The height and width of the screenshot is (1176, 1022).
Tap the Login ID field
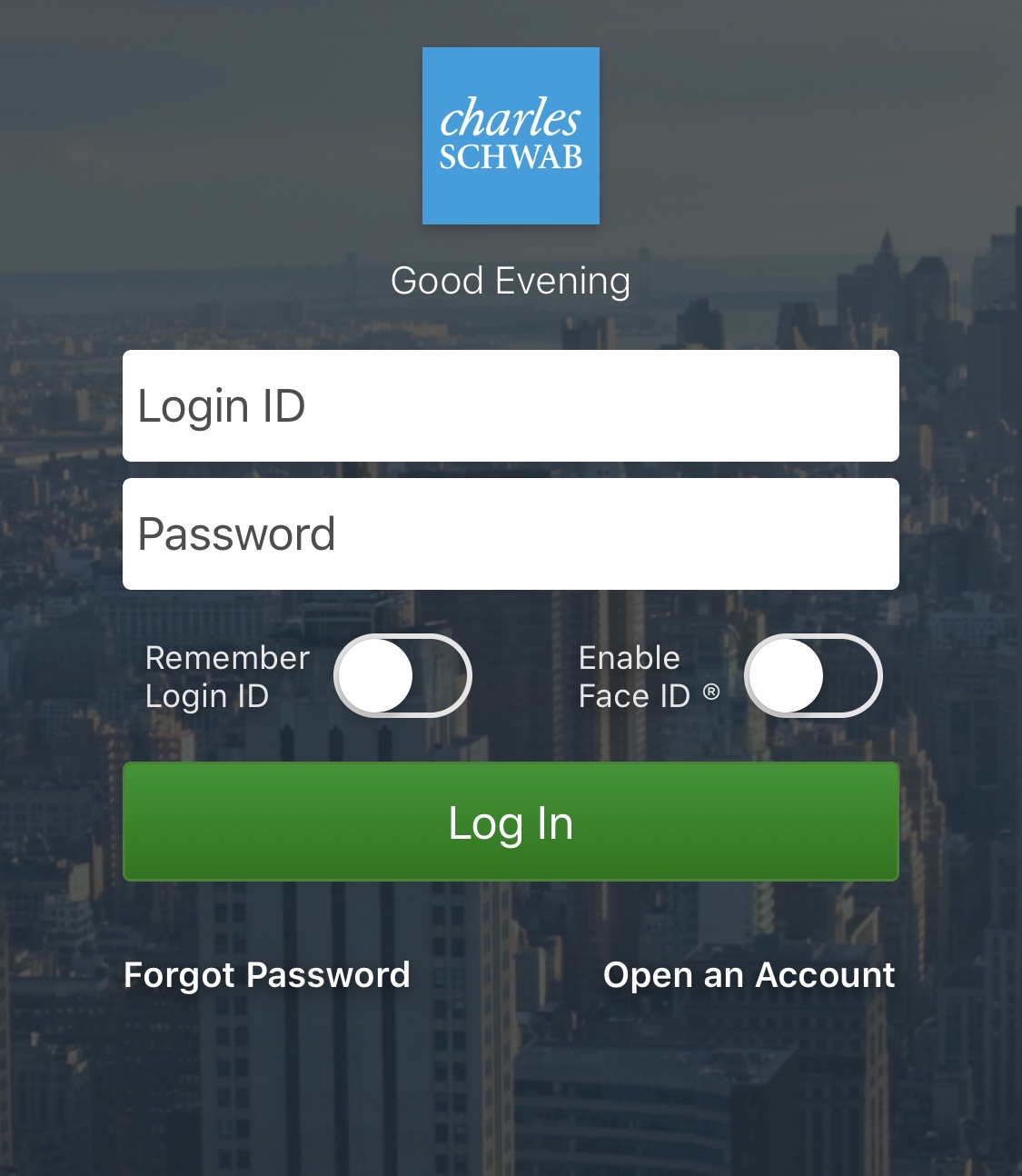[511, 405]
